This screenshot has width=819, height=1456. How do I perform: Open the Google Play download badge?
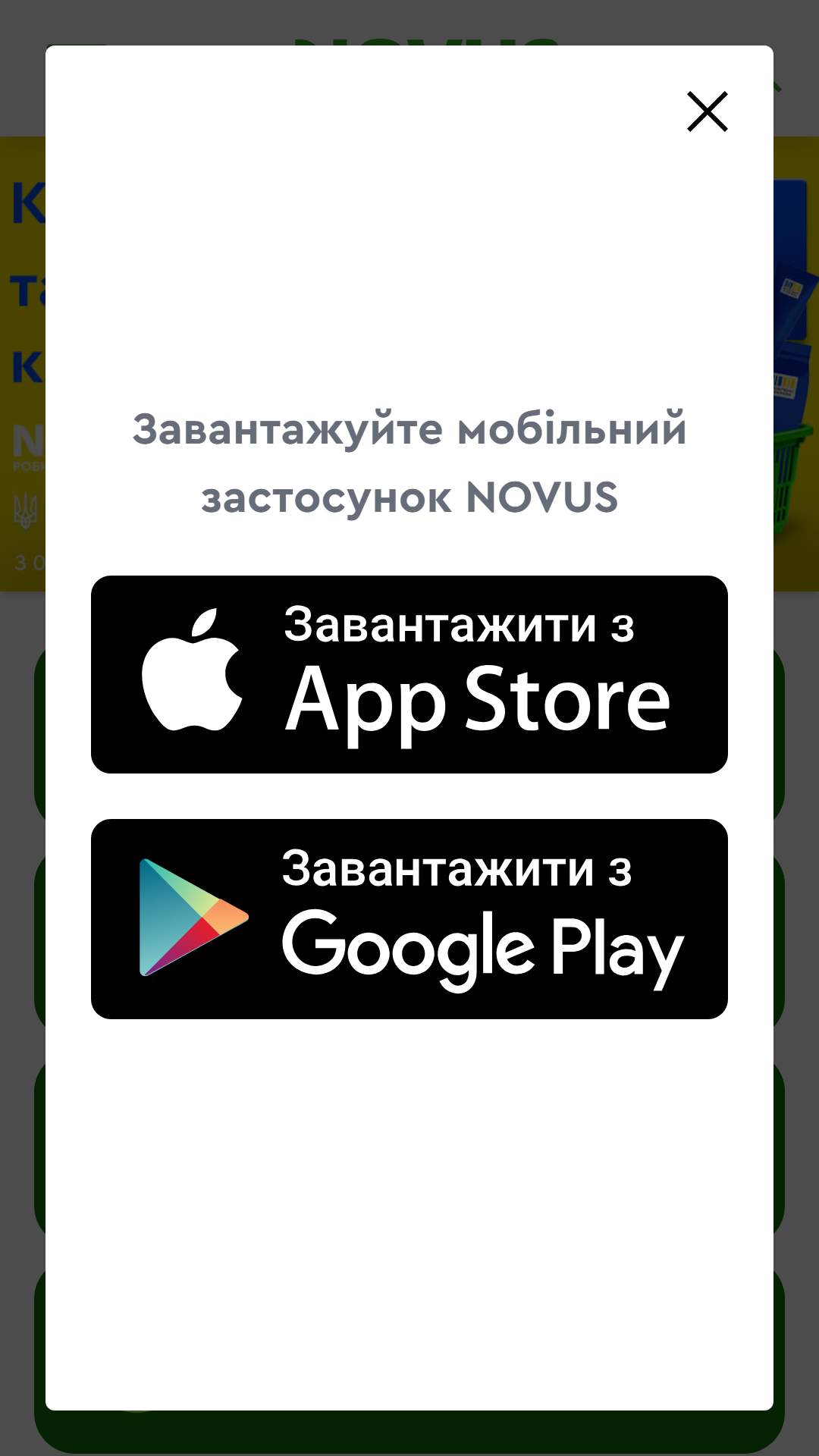(x=409, y=919)
